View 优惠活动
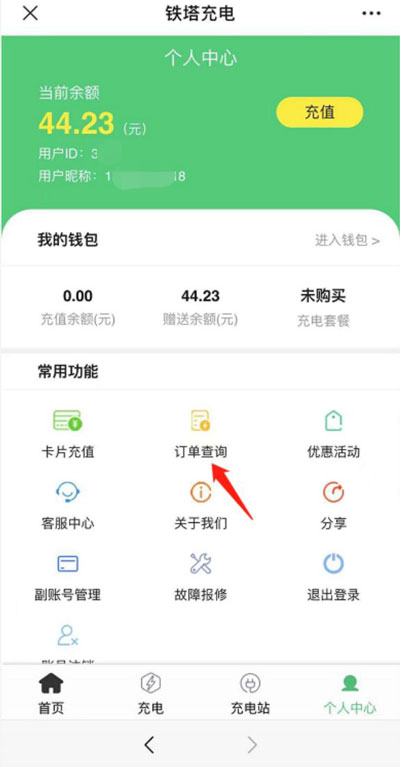Screen dimensions: 400x767 point(333,433)
